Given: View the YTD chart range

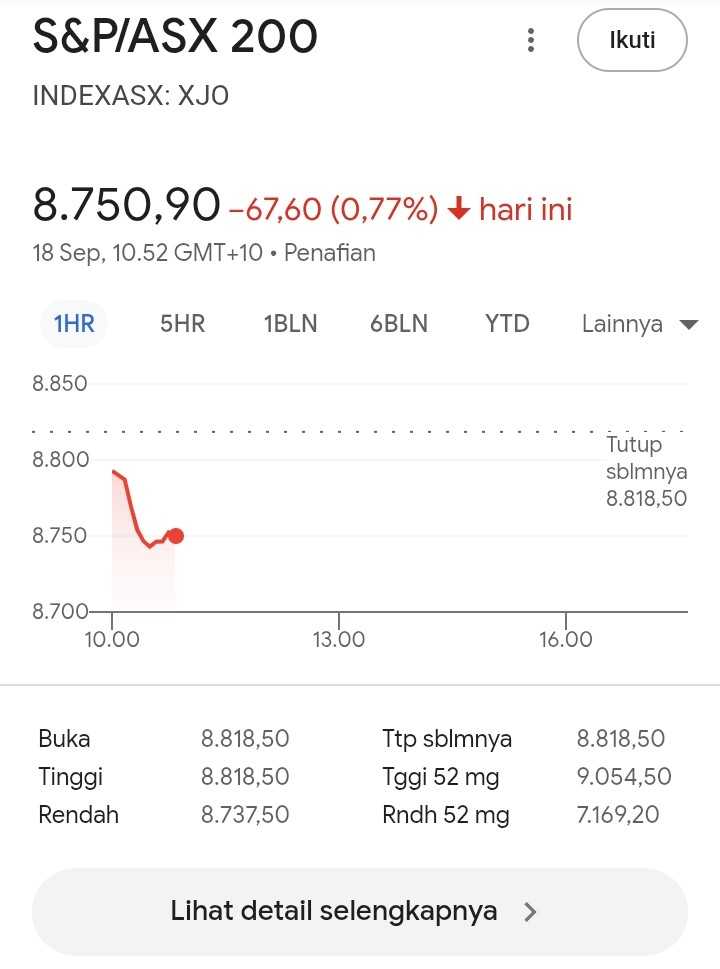Looking at the screenshot, I should click(507, 324).
